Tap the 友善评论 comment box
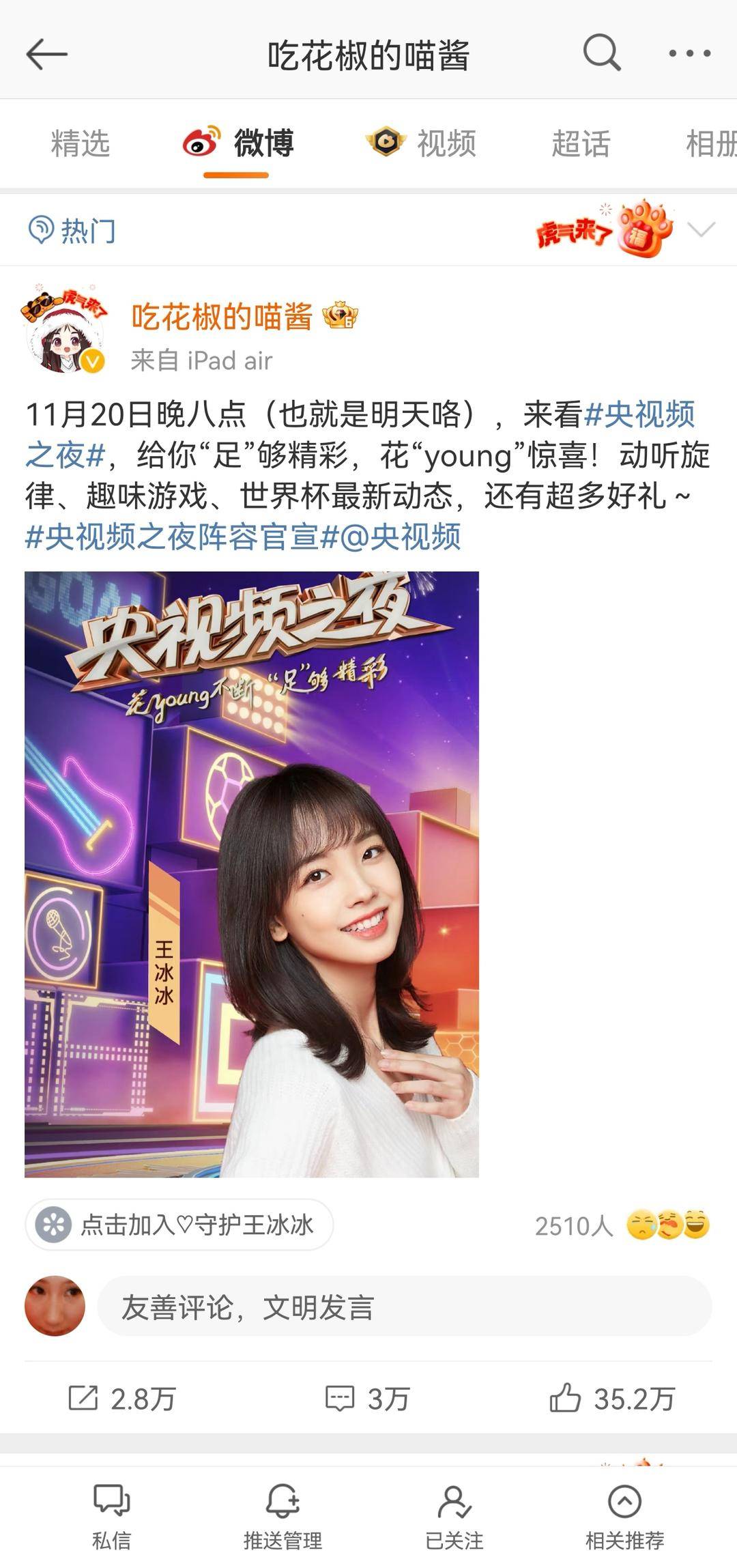This screenshot has width=737, height=1568. tap(404, 1307)
